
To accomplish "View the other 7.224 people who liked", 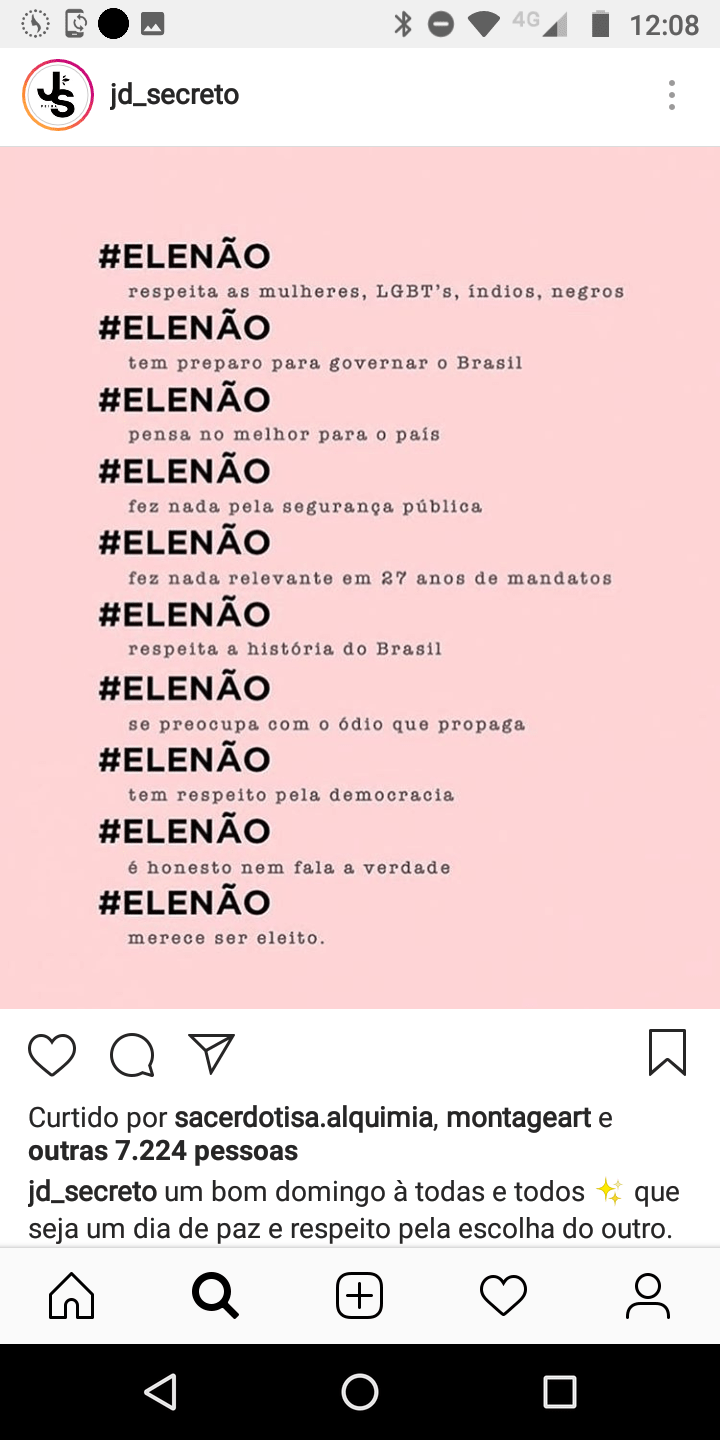I will [x=163, y=1151].
